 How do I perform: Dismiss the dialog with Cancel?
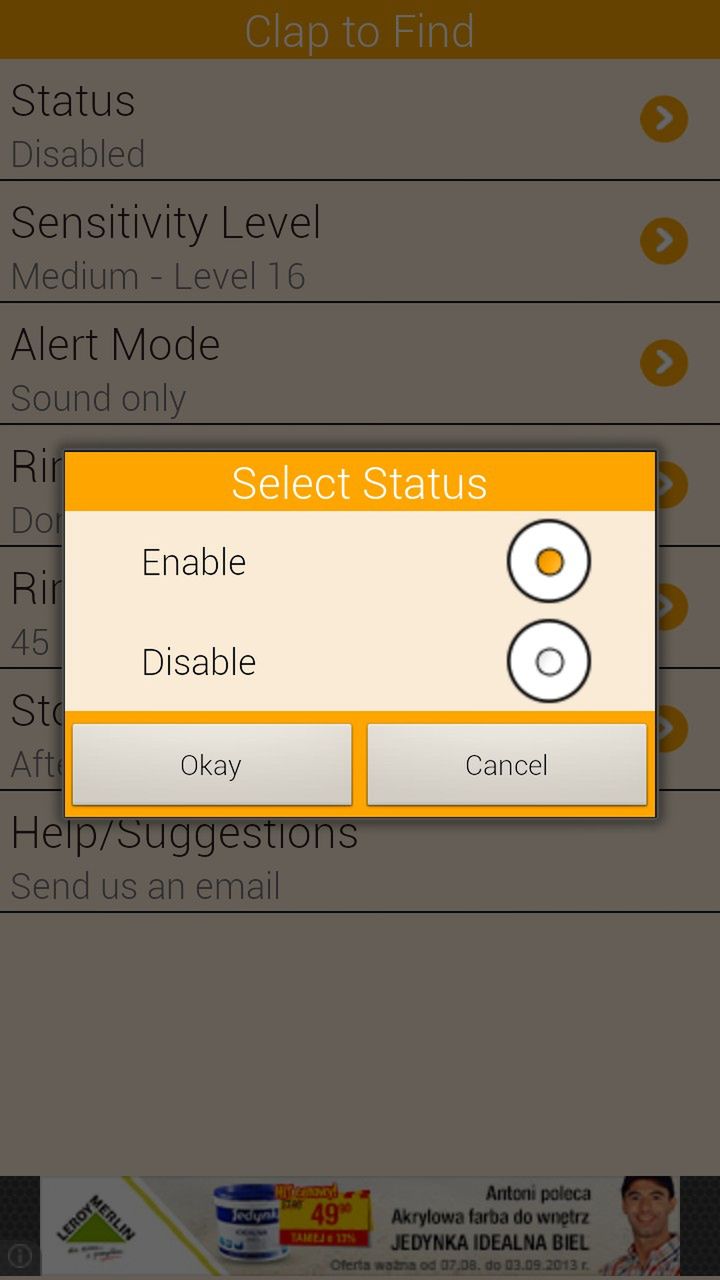tap(506, 765)
